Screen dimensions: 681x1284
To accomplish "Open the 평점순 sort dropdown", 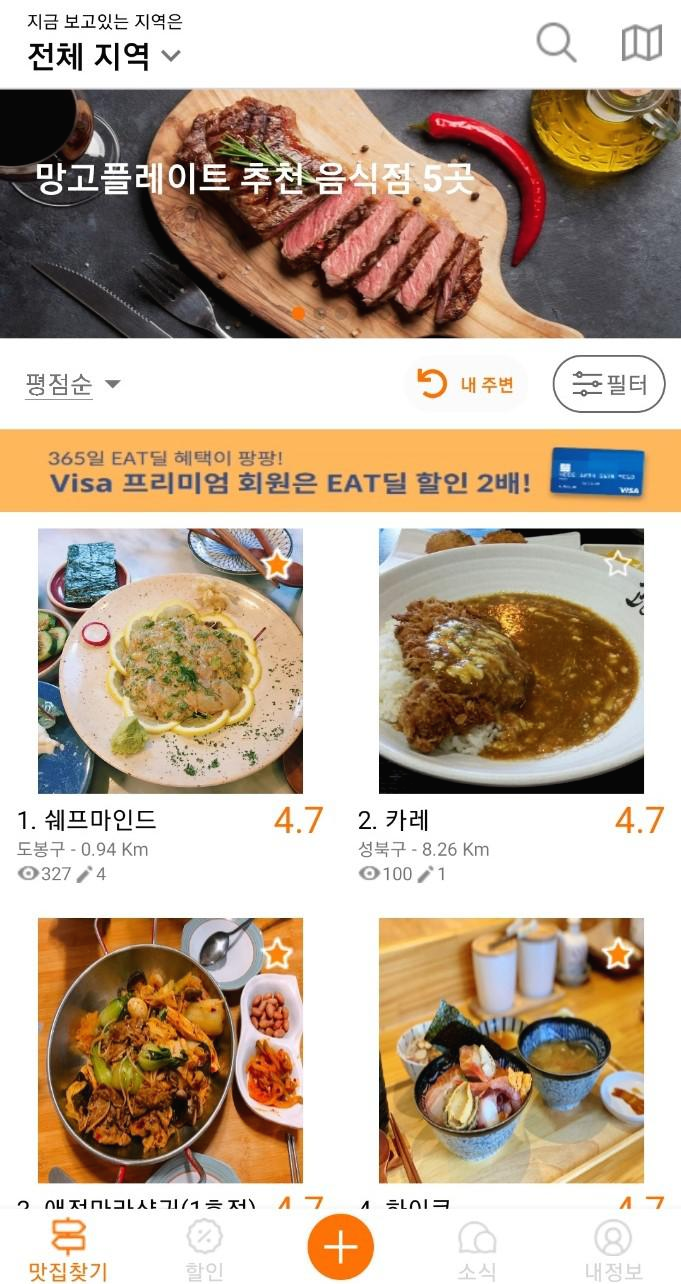I will coord(72,384).
